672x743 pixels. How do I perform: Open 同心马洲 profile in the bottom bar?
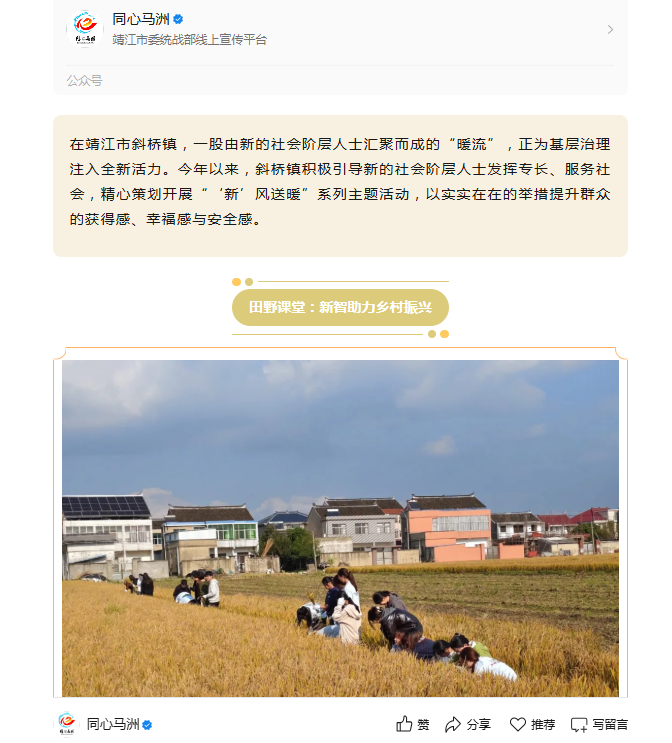pyautogui.click(x=106, y=724)
